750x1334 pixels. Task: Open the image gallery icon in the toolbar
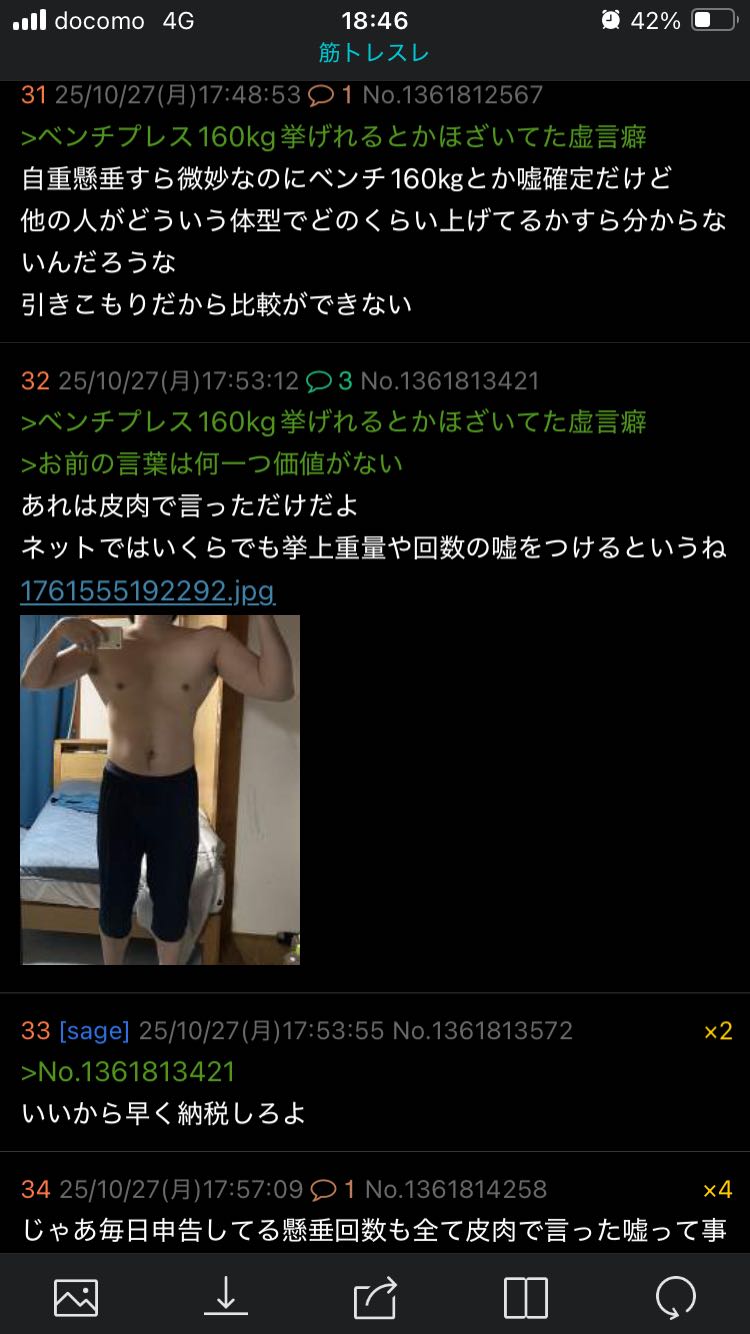tap(76, 1297)
